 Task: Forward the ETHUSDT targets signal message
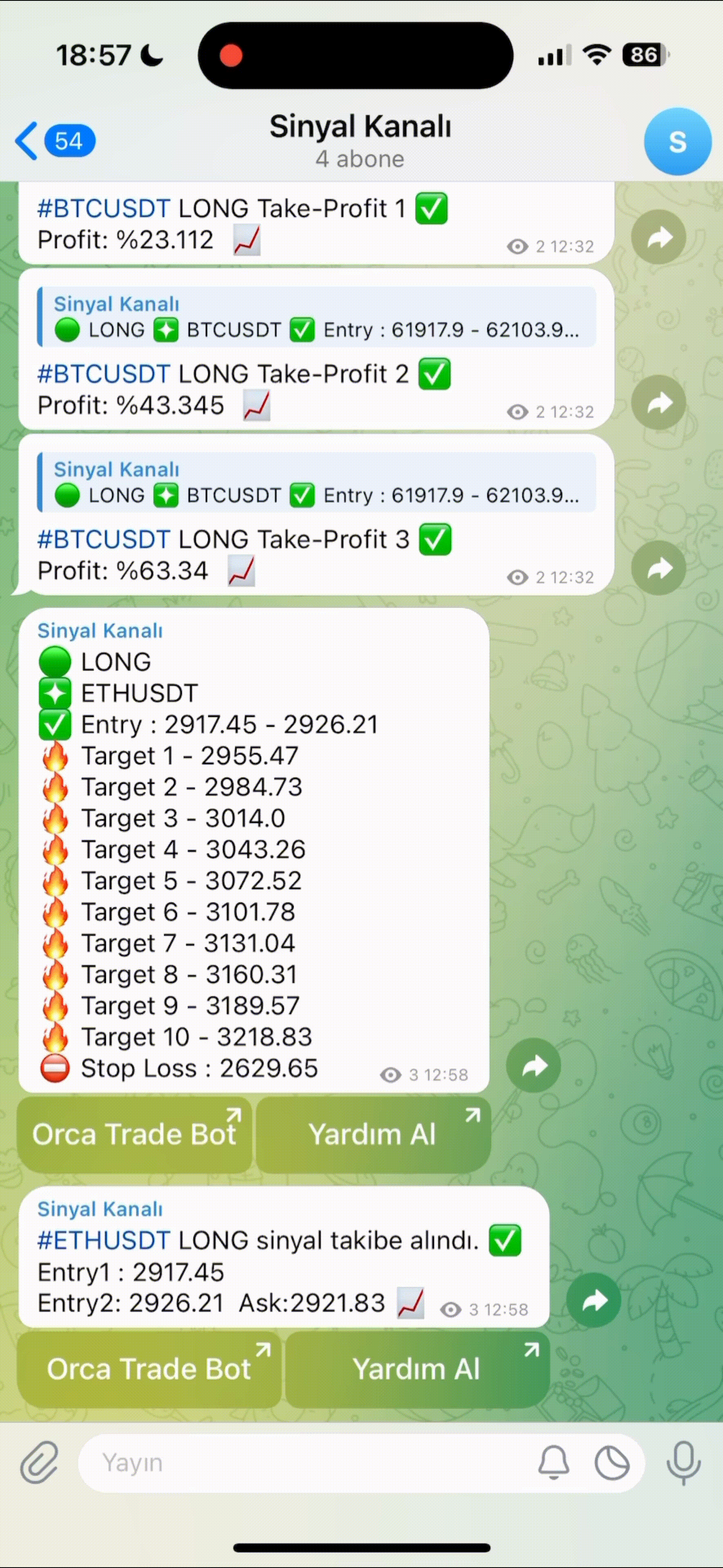click(x=533, y=1065)
